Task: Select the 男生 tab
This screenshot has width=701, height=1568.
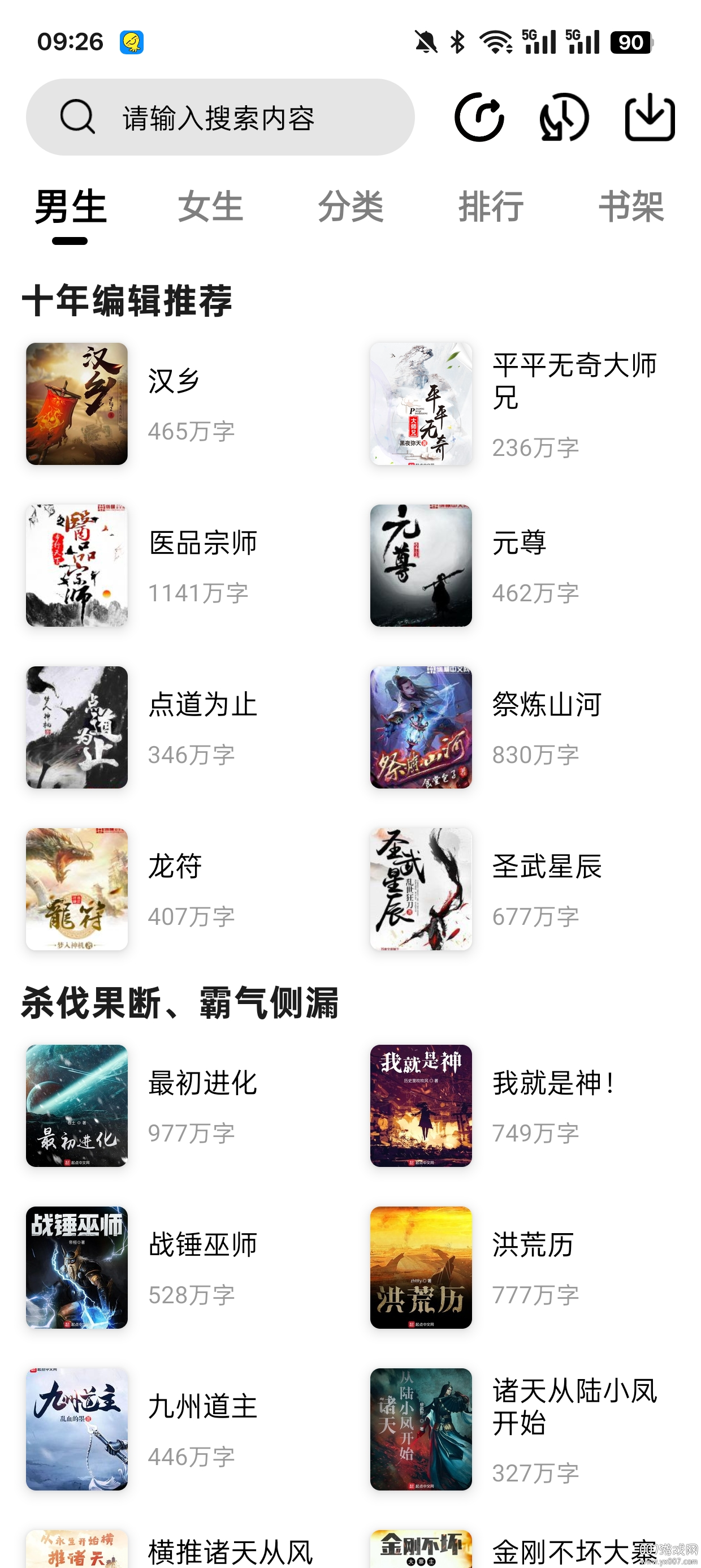Action: 70,207
